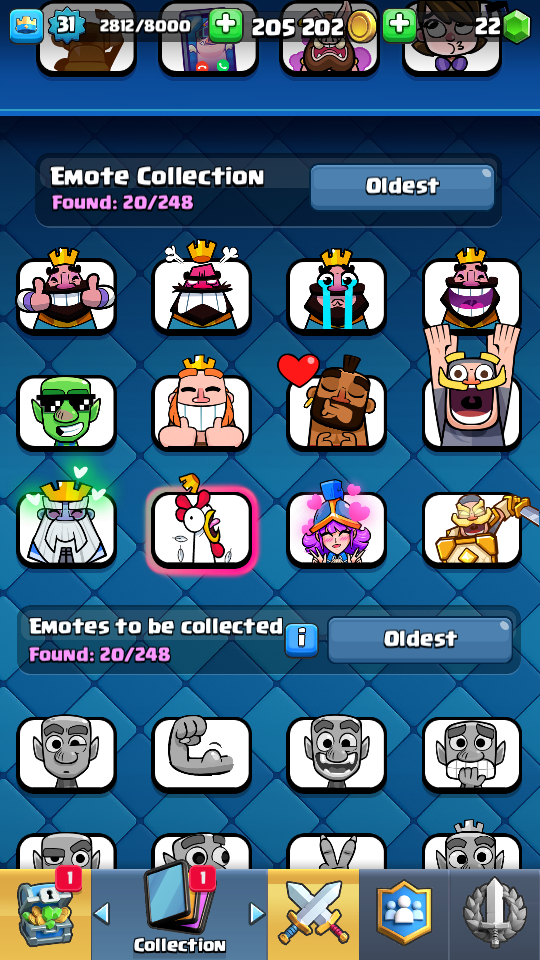
Task: View the locked flexing arm emote
Action: point(201,754)
